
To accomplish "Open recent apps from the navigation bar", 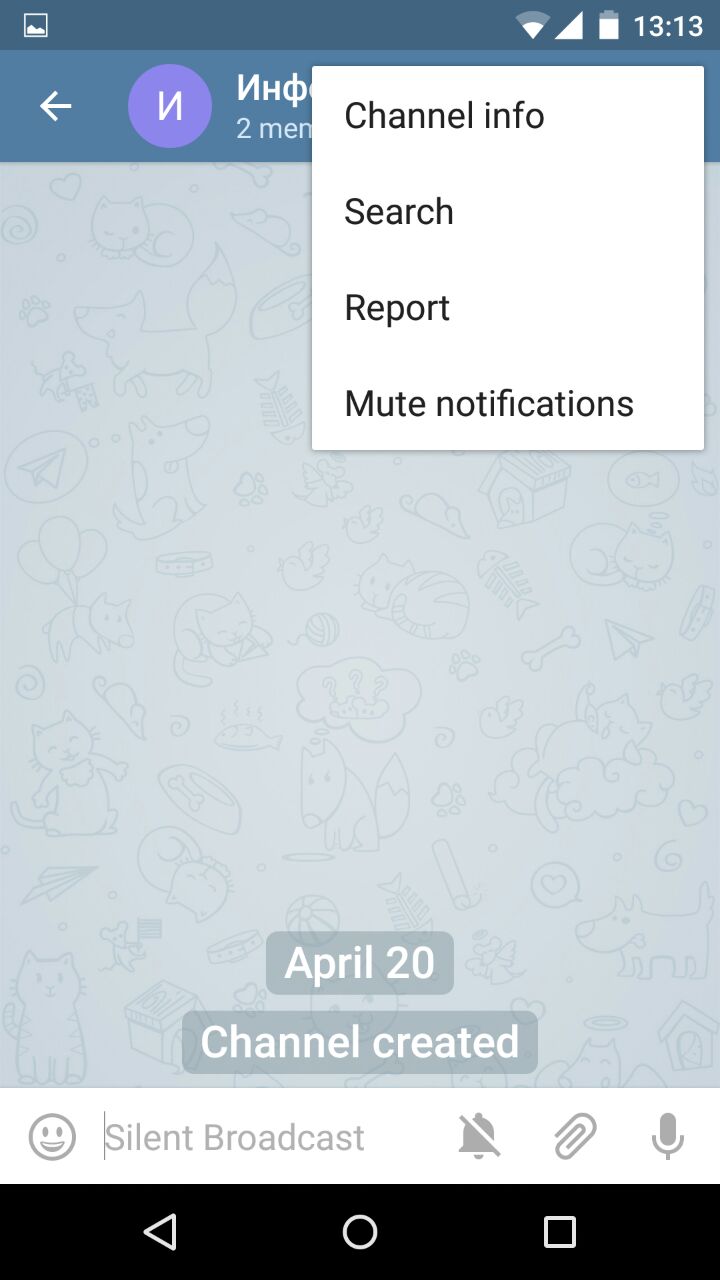I will click(x=560, y=1232).
